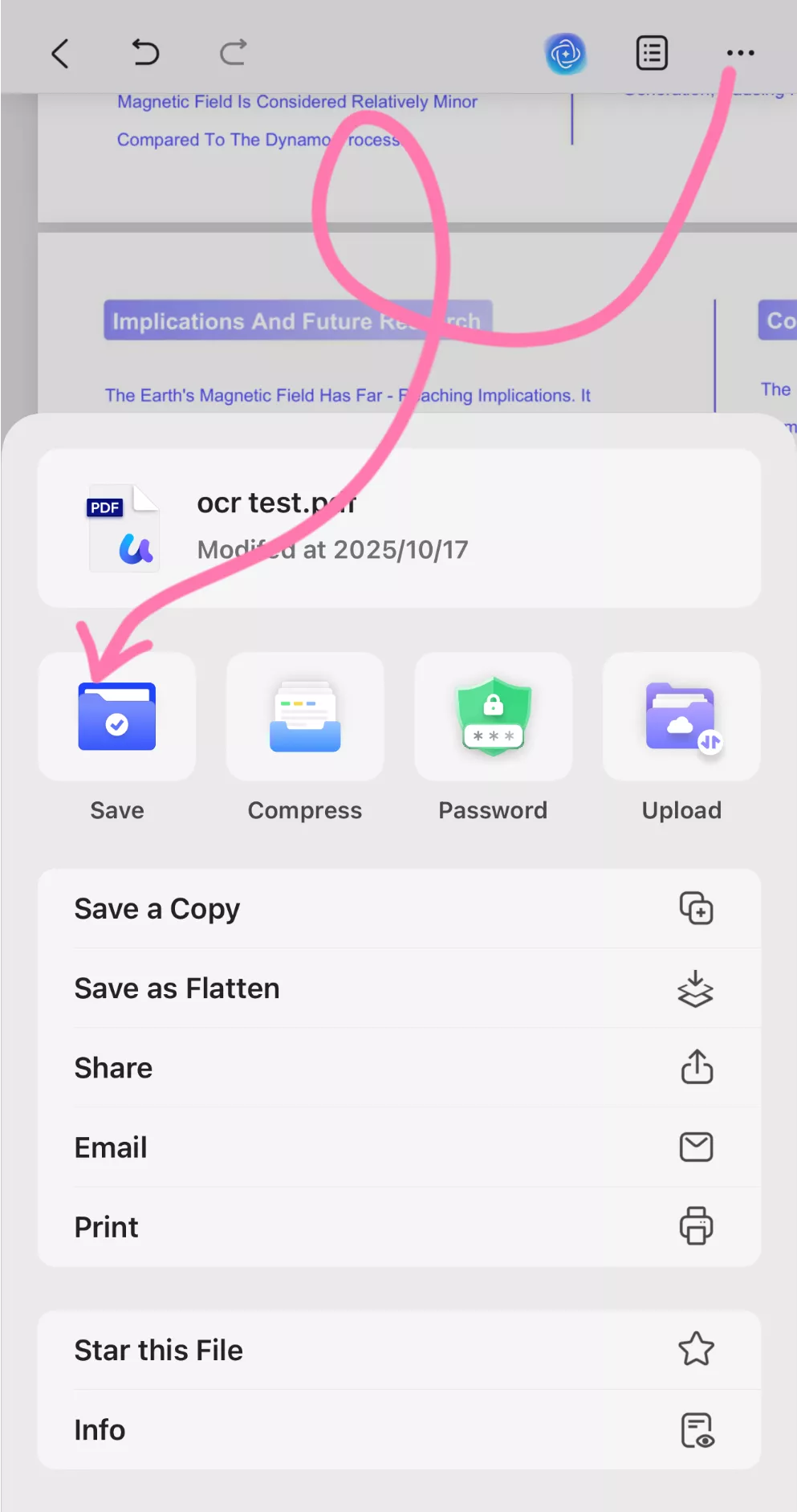
Task: Set a Password for the file
Action: tap(493, 717)
